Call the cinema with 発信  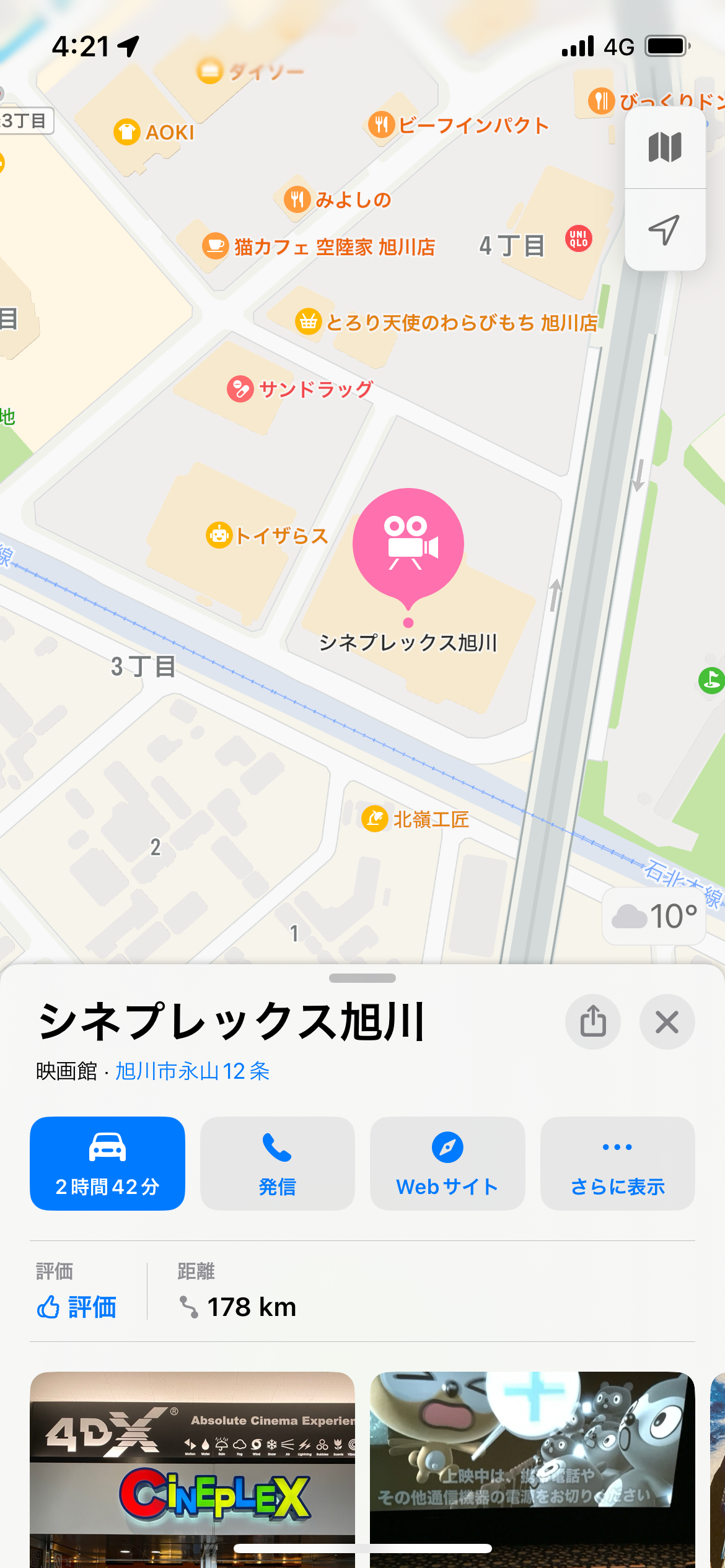tap(277, 1163)
